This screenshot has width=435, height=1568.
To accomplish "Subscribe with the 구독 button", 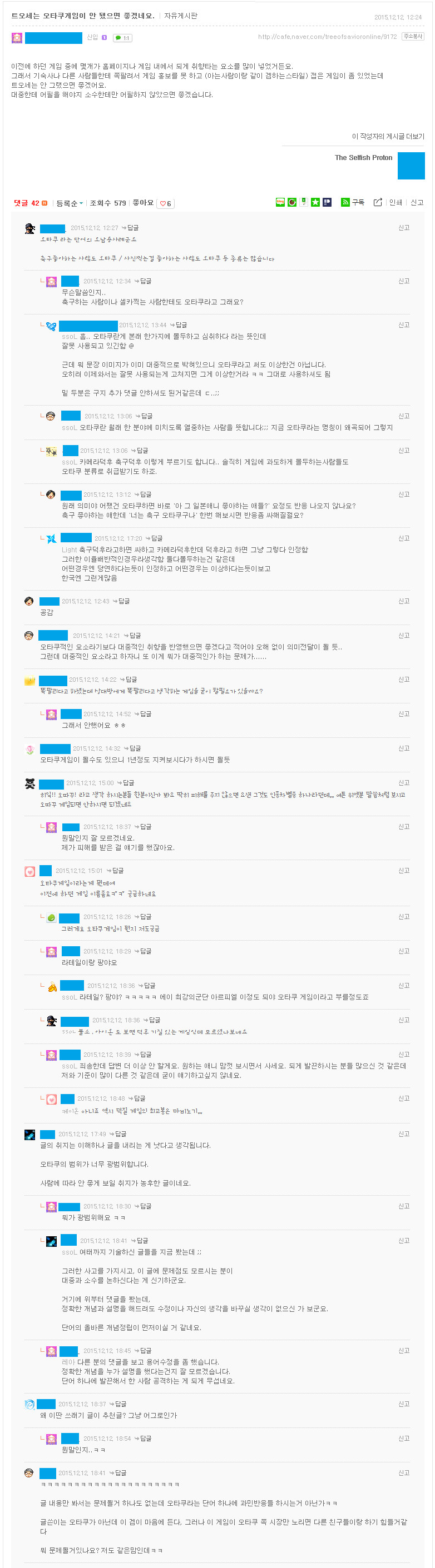I will coord(353,203).
